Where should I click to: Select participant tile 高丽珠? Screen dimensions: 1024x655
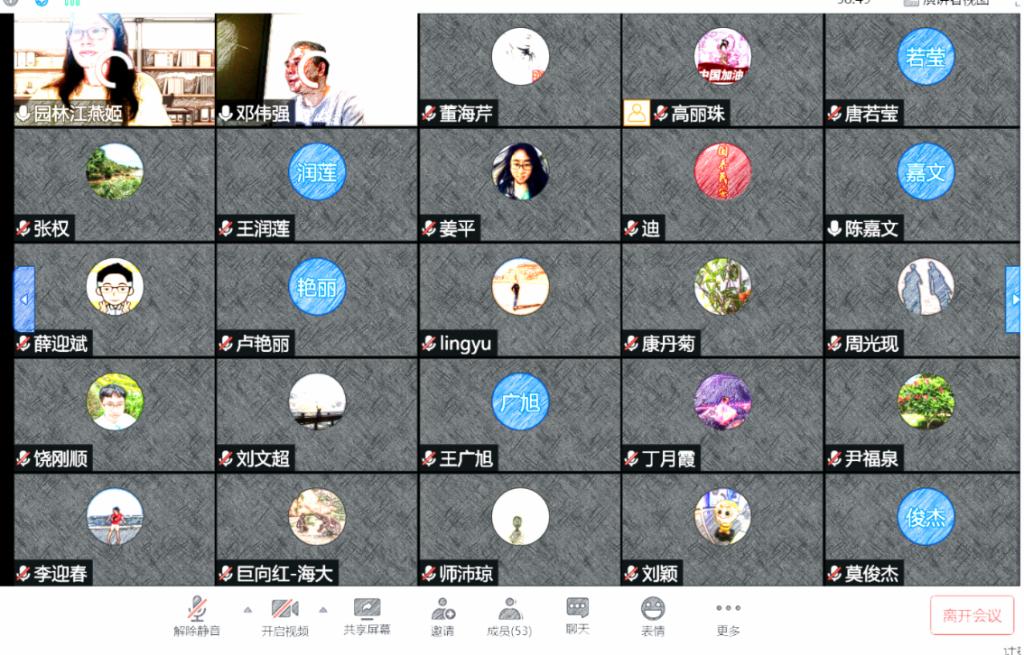pyautogui.click(x=722, y=68)
